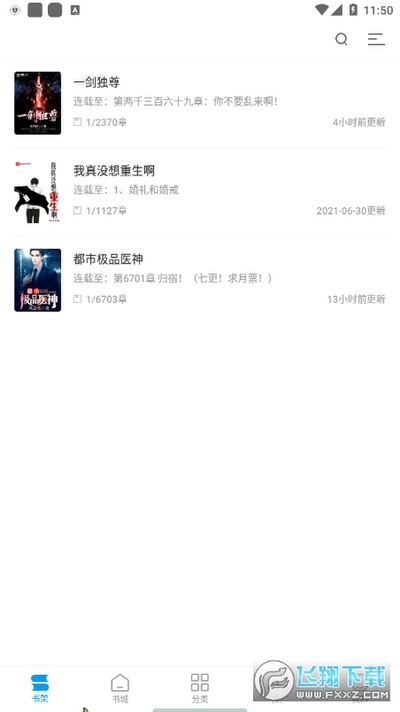Switch to the 书城 tab
This screenshot has width=400, height=712.
click(120, 688)
